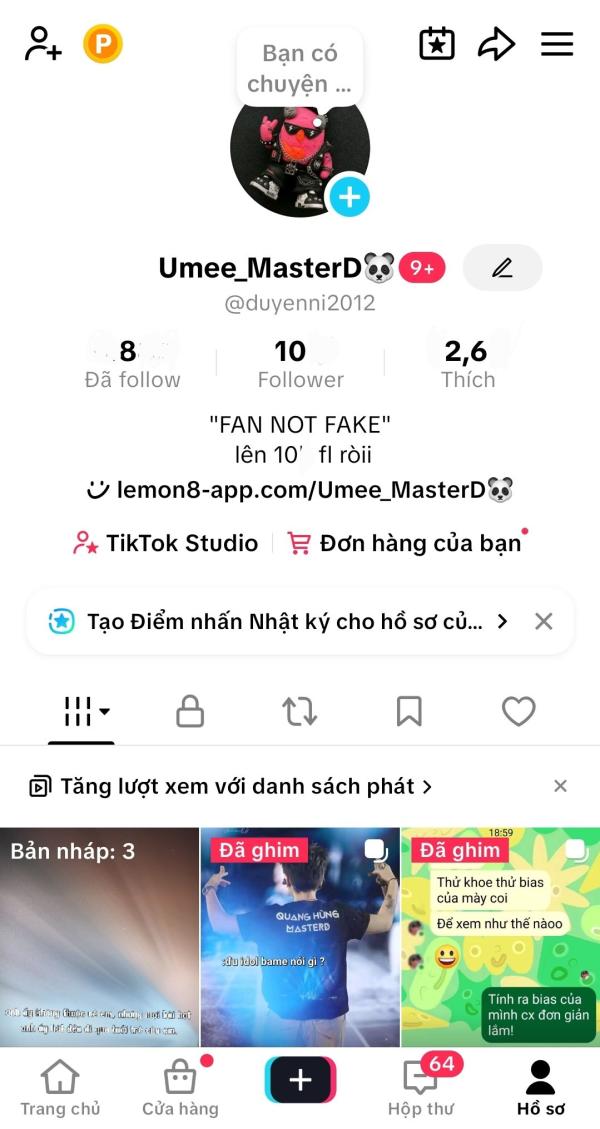
Task: Dismiss the Nhật ký highlight banner
Action: coord(544,621)
